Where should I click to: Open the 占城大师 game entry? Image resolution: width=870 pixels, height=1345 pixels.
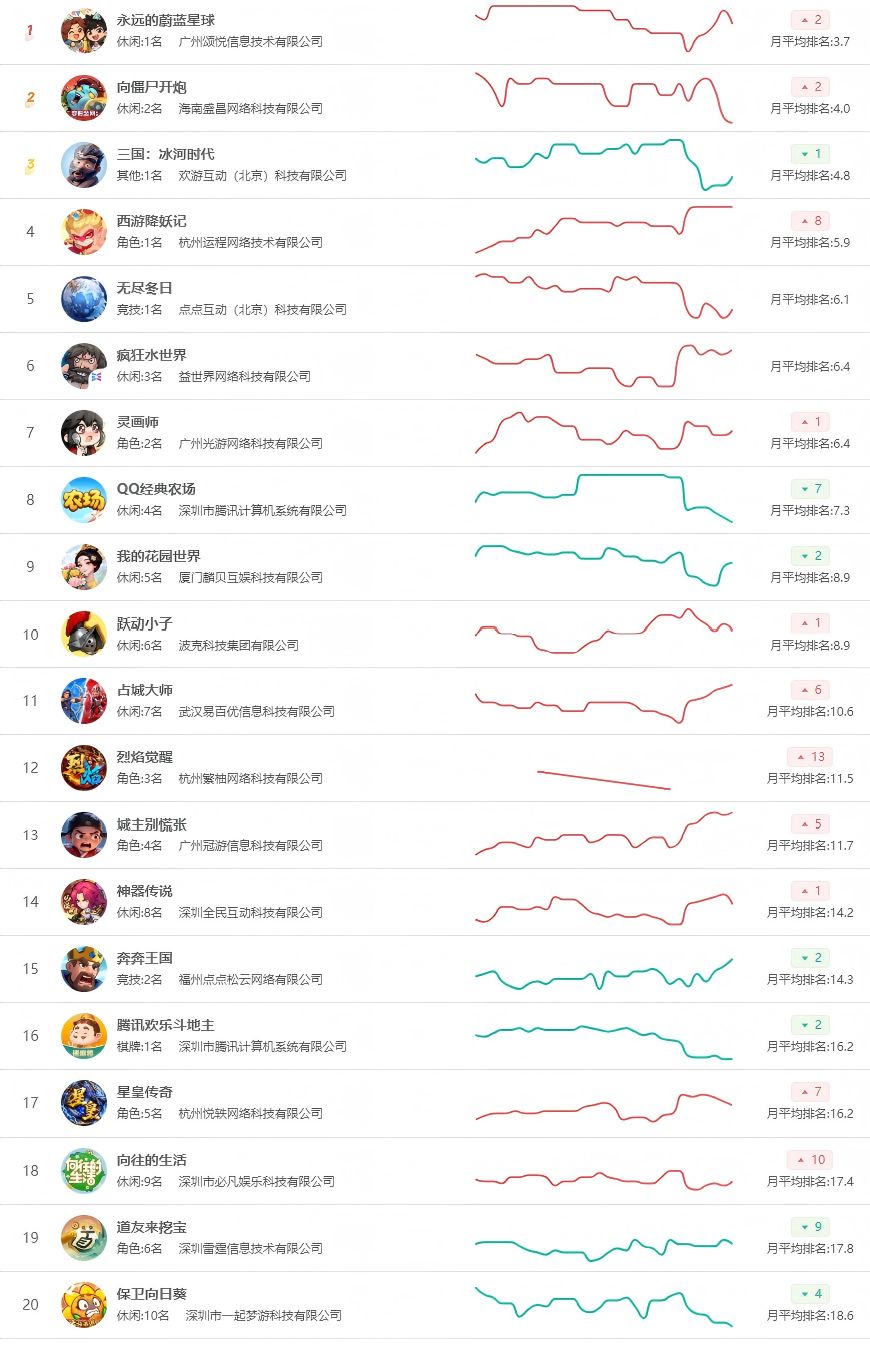click(435, 701)
